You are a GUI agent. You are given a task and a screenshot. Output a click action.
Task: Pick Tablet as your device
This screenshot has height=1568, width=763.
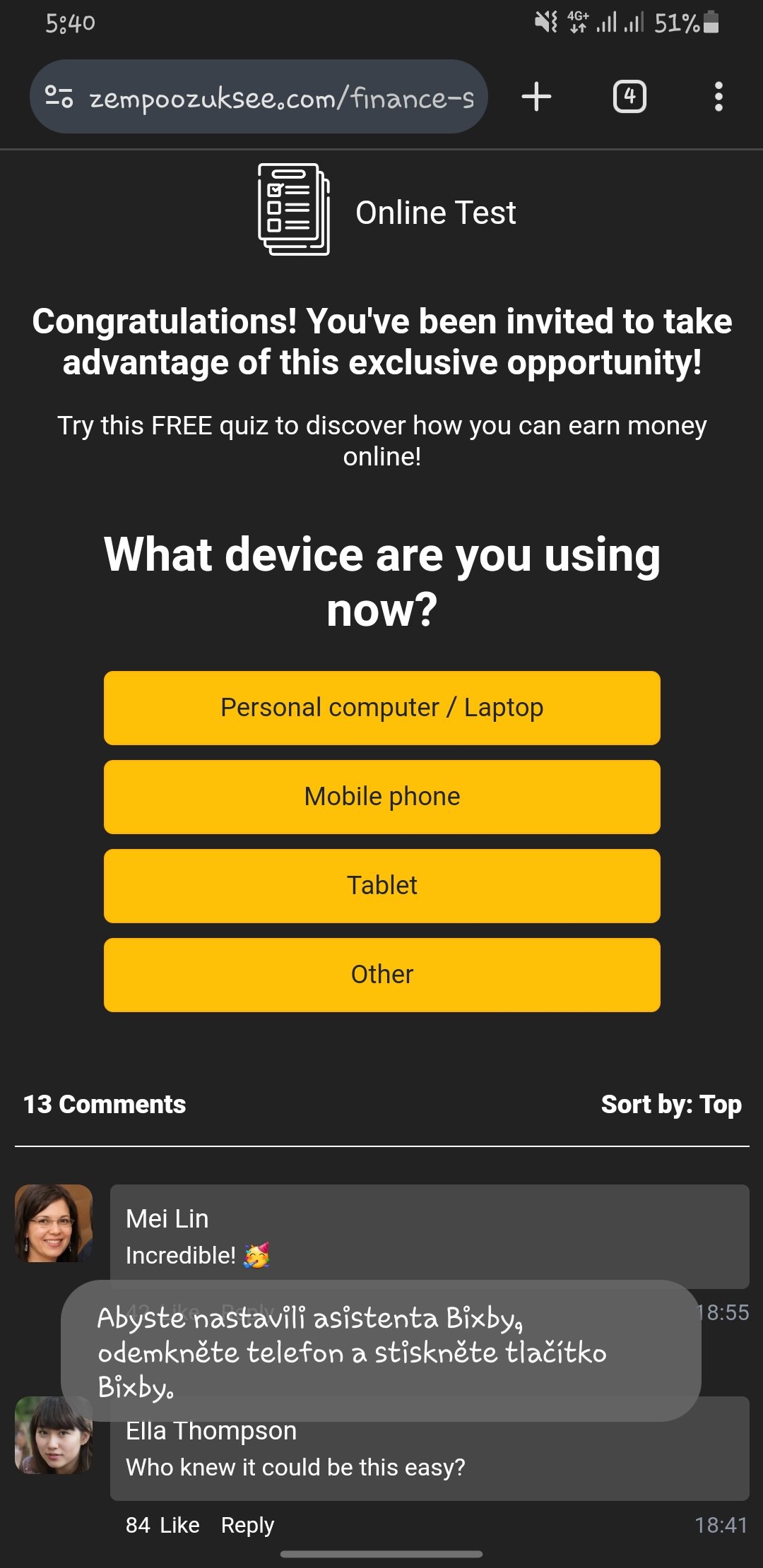pyautogui.click(x=381, y=886)
